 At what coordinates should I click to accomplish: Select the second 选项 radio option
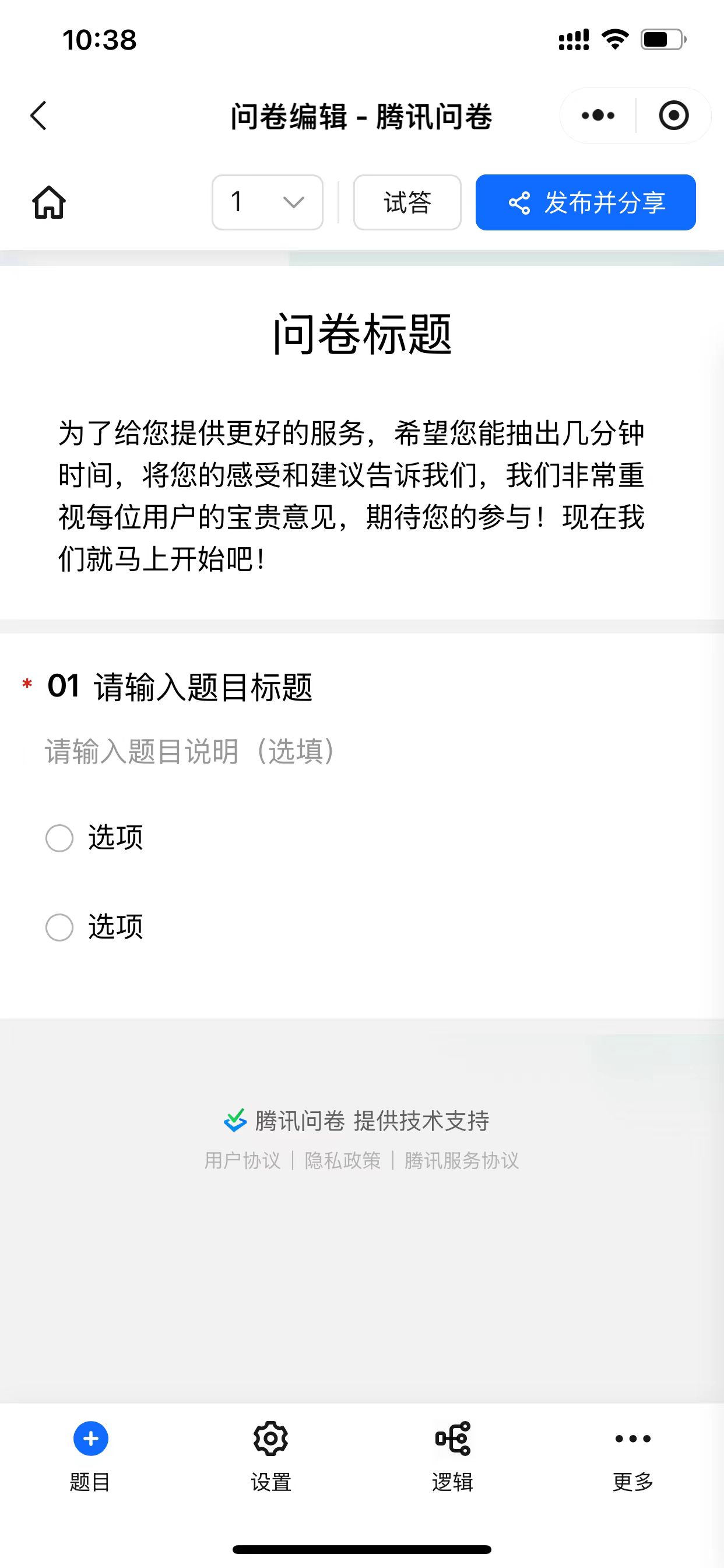(x=59, y=927)
